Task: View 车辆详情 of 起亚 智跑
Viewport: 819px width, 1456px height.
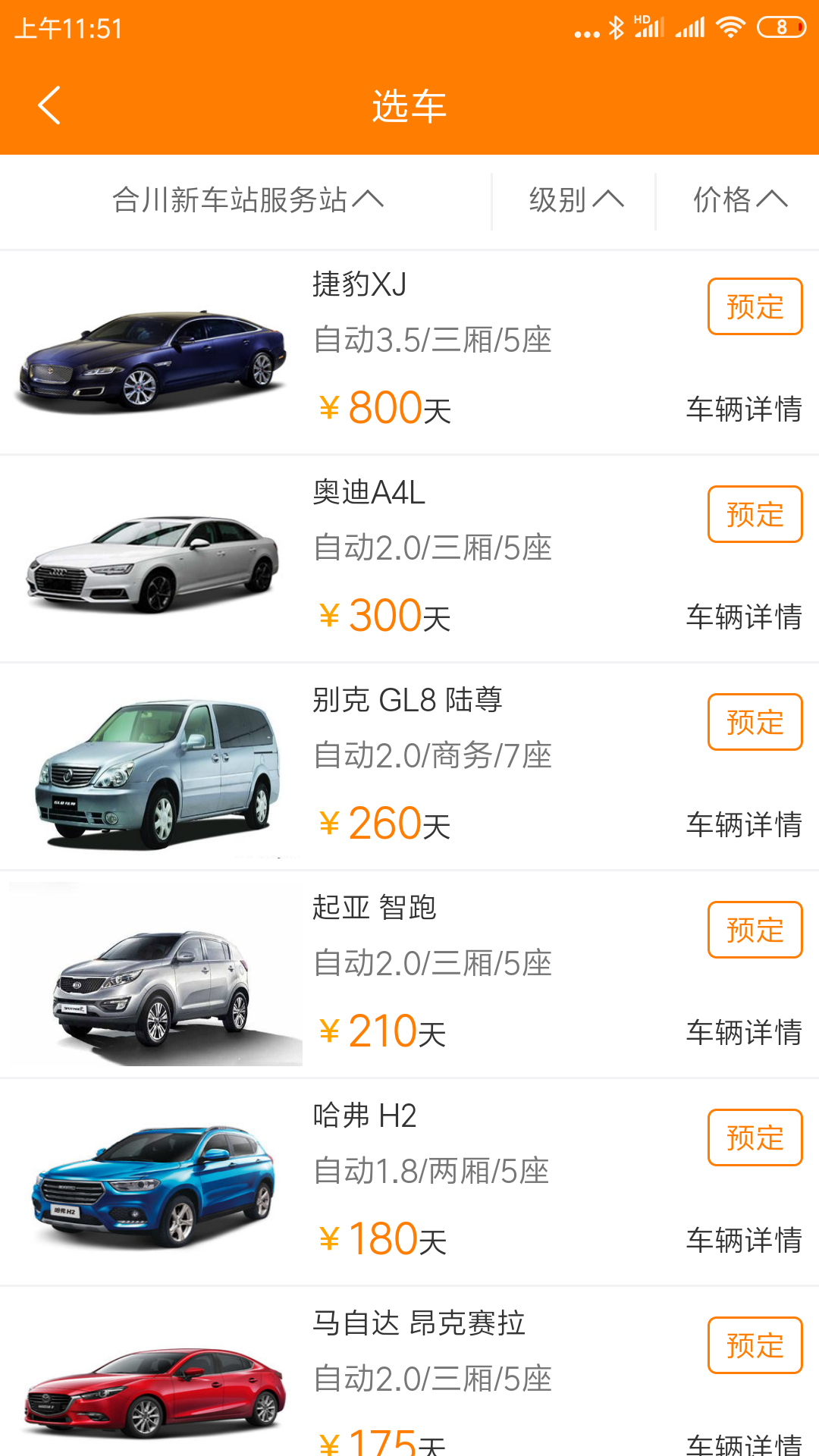Action: tap(743, 1030)
